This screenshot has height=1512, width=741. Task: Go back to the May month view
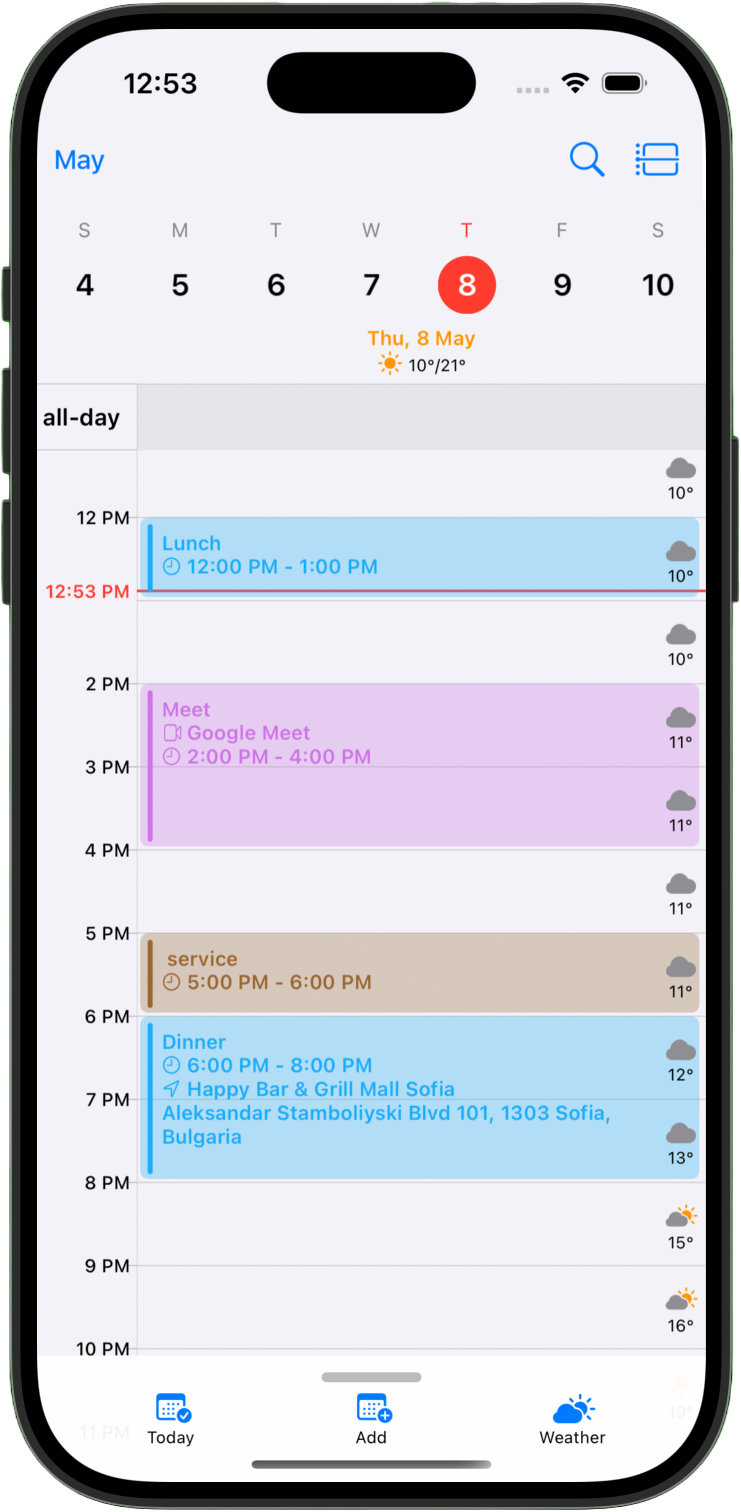(79, 160)
